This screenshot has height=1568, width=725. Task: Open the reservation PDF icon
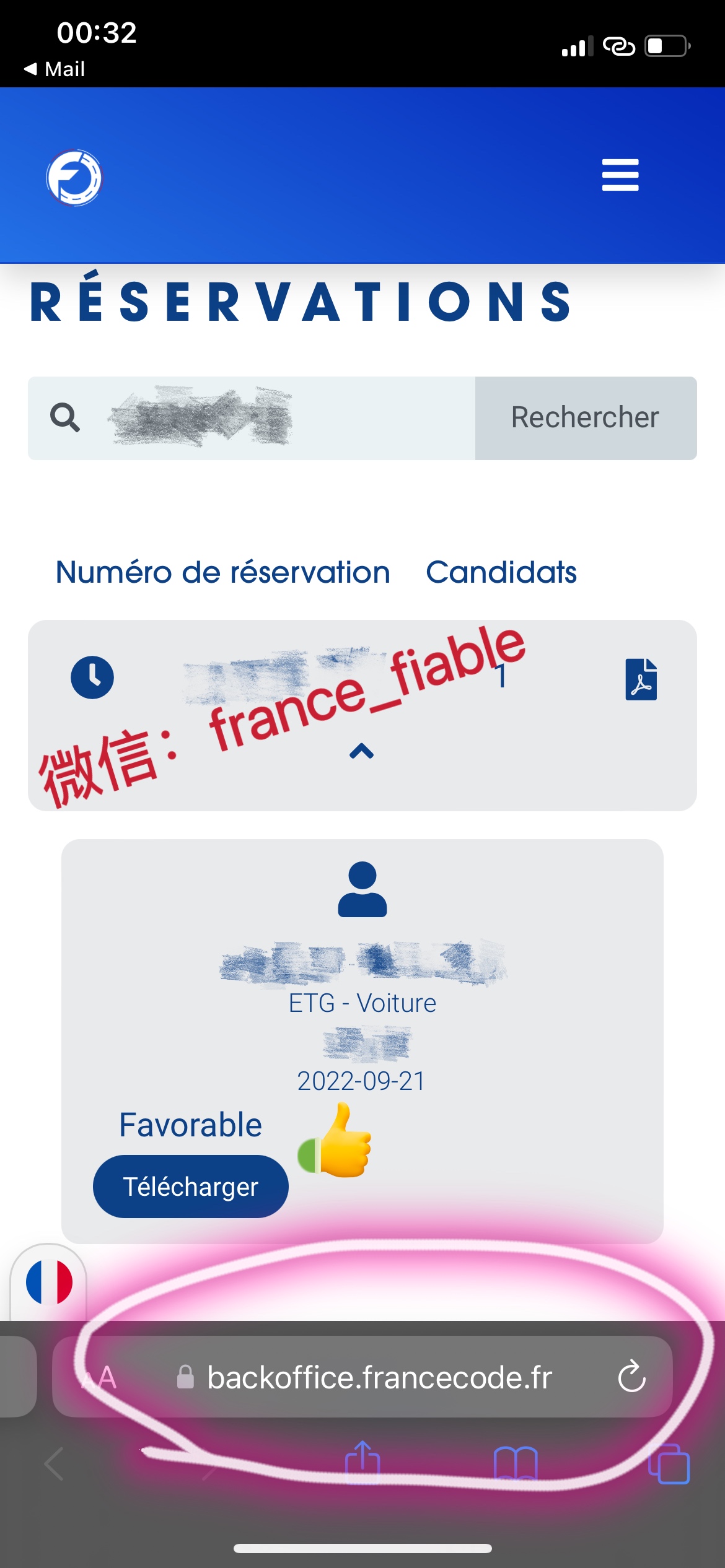(641, 679)
